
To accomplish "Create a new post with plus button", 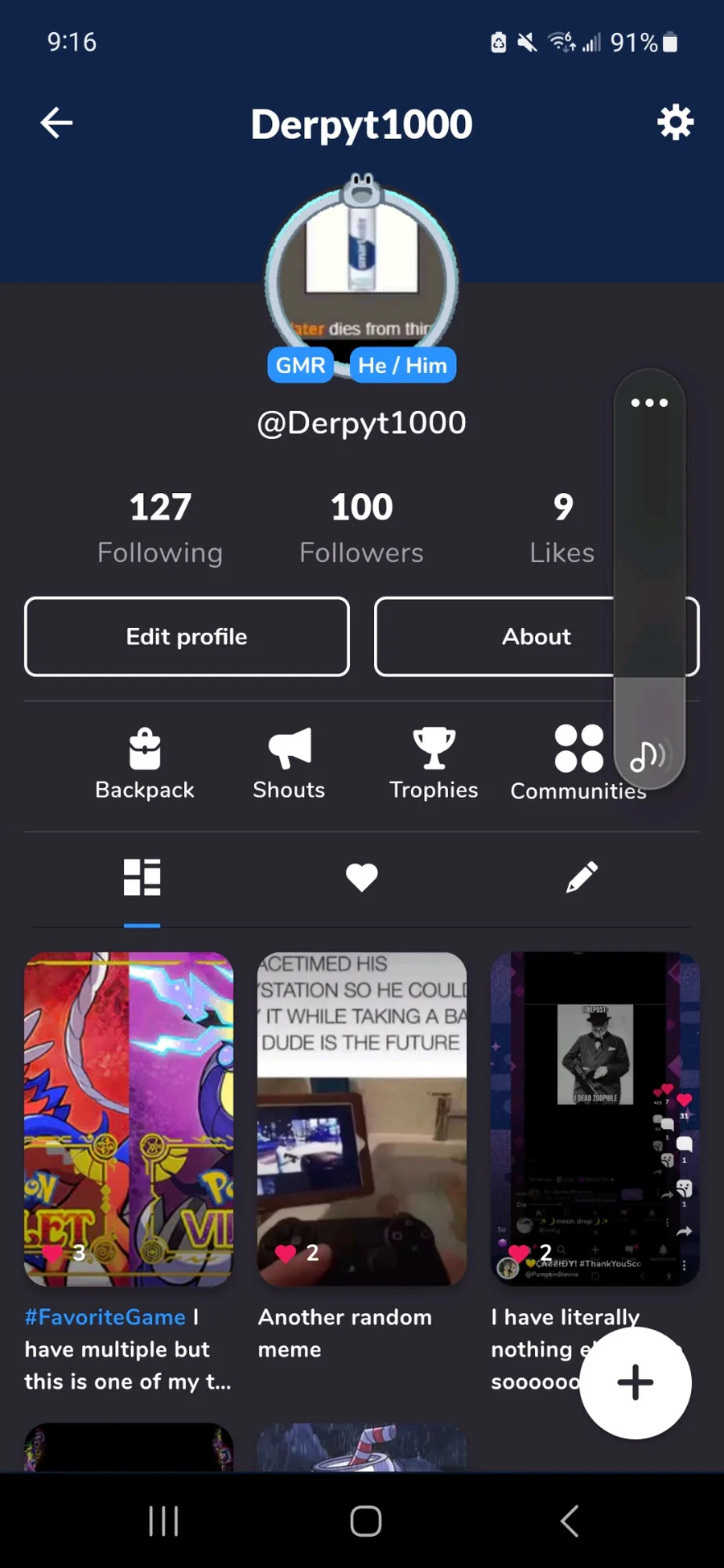I will point(635,1383).
